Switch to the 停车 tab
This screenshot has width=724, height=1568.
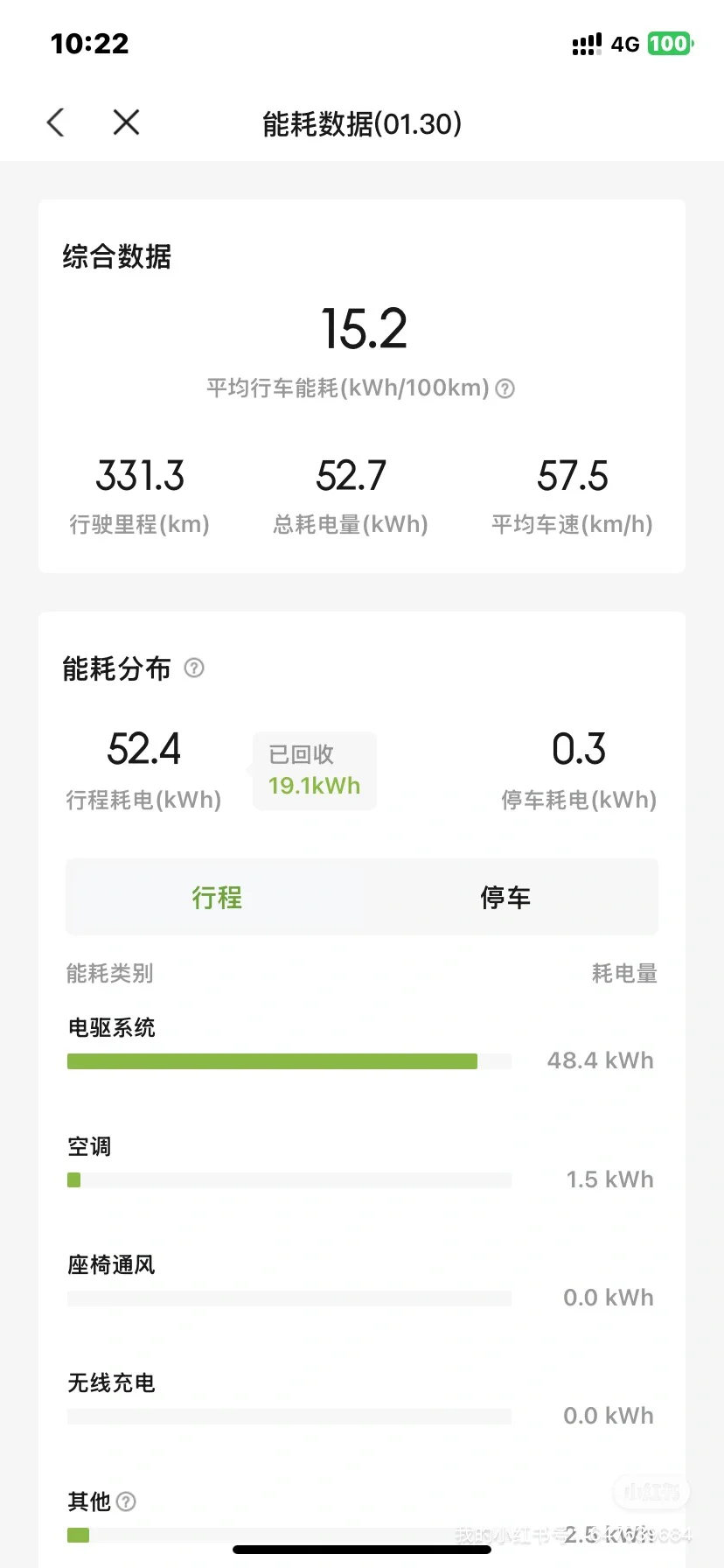coord(505,898)
